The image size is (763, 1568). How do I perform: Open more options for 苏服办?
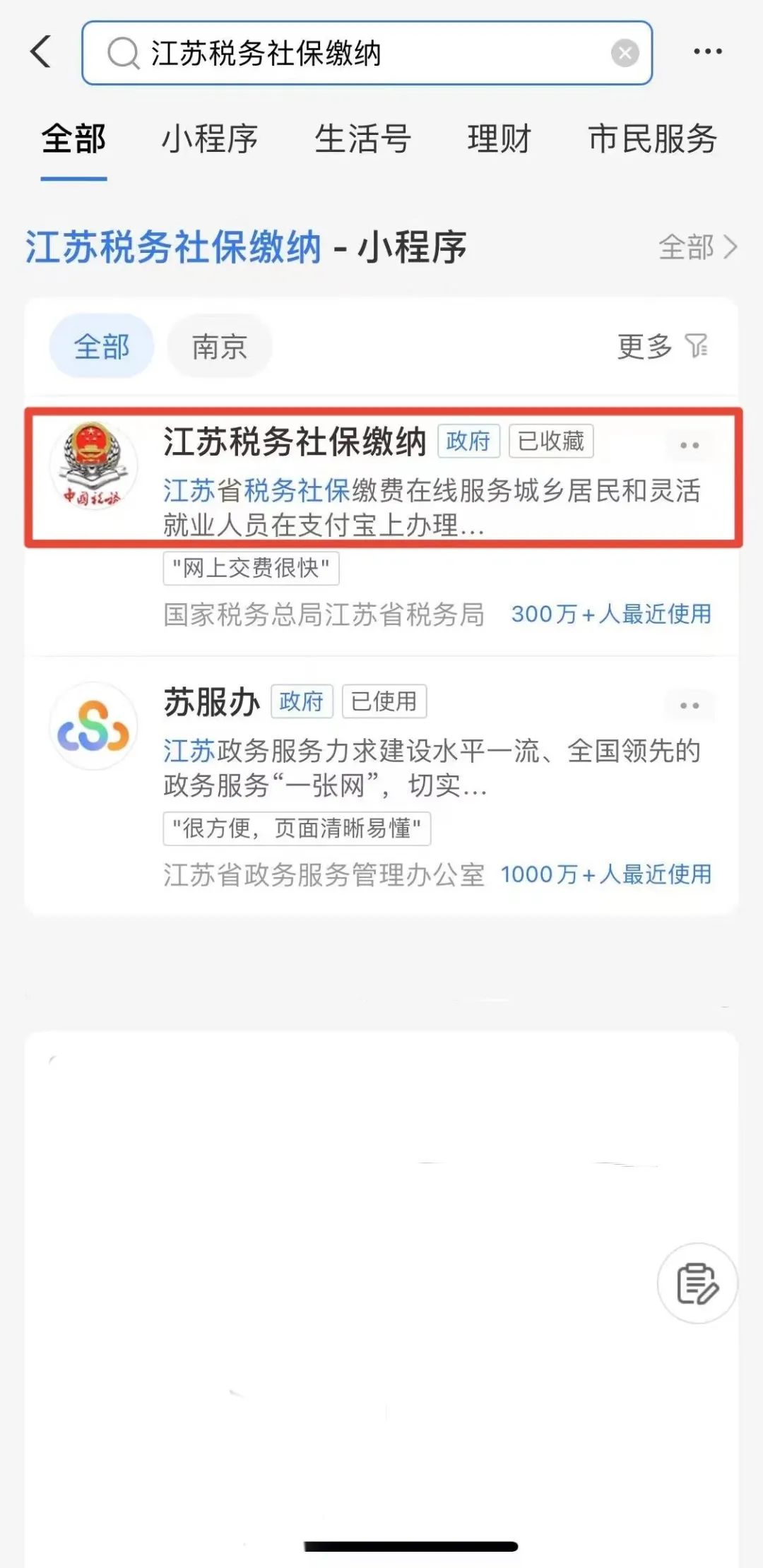click(689, 706)
